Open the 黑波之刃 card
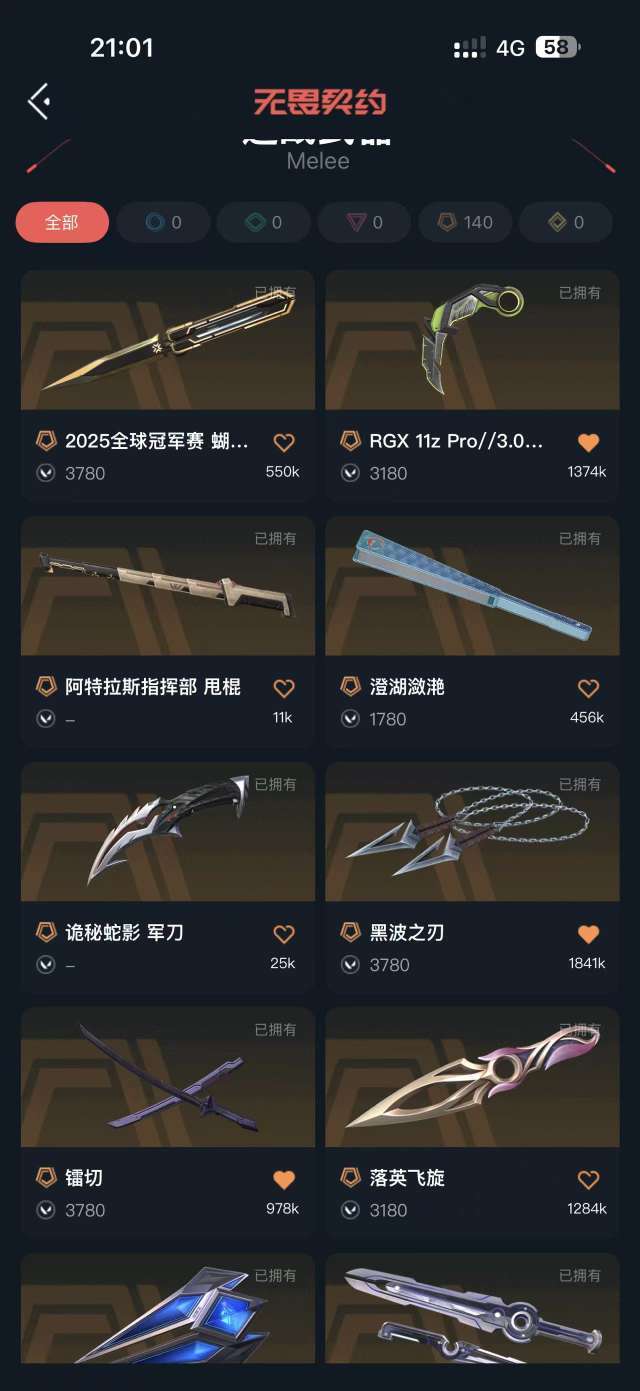Image resolution: width=640 pixels, height=1391 pixels. pyautogui.click(x=472, y=834)
